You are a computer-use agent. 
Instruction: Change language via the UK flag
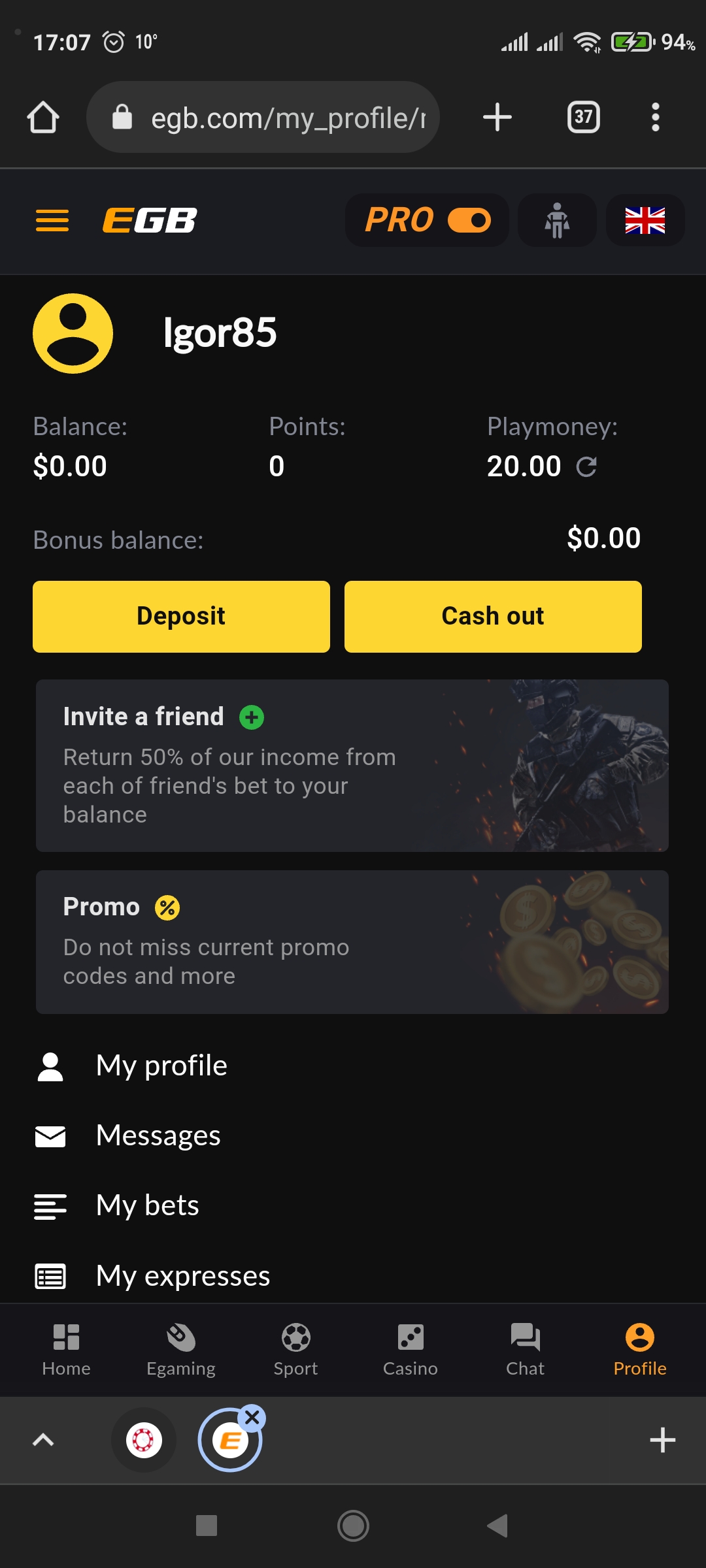[x=645, y=220]
